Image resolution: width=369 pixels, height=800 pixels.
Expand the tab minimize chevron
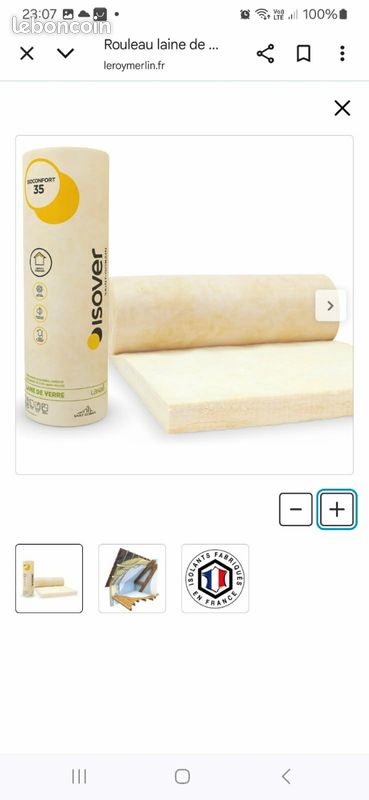(65, 53)
